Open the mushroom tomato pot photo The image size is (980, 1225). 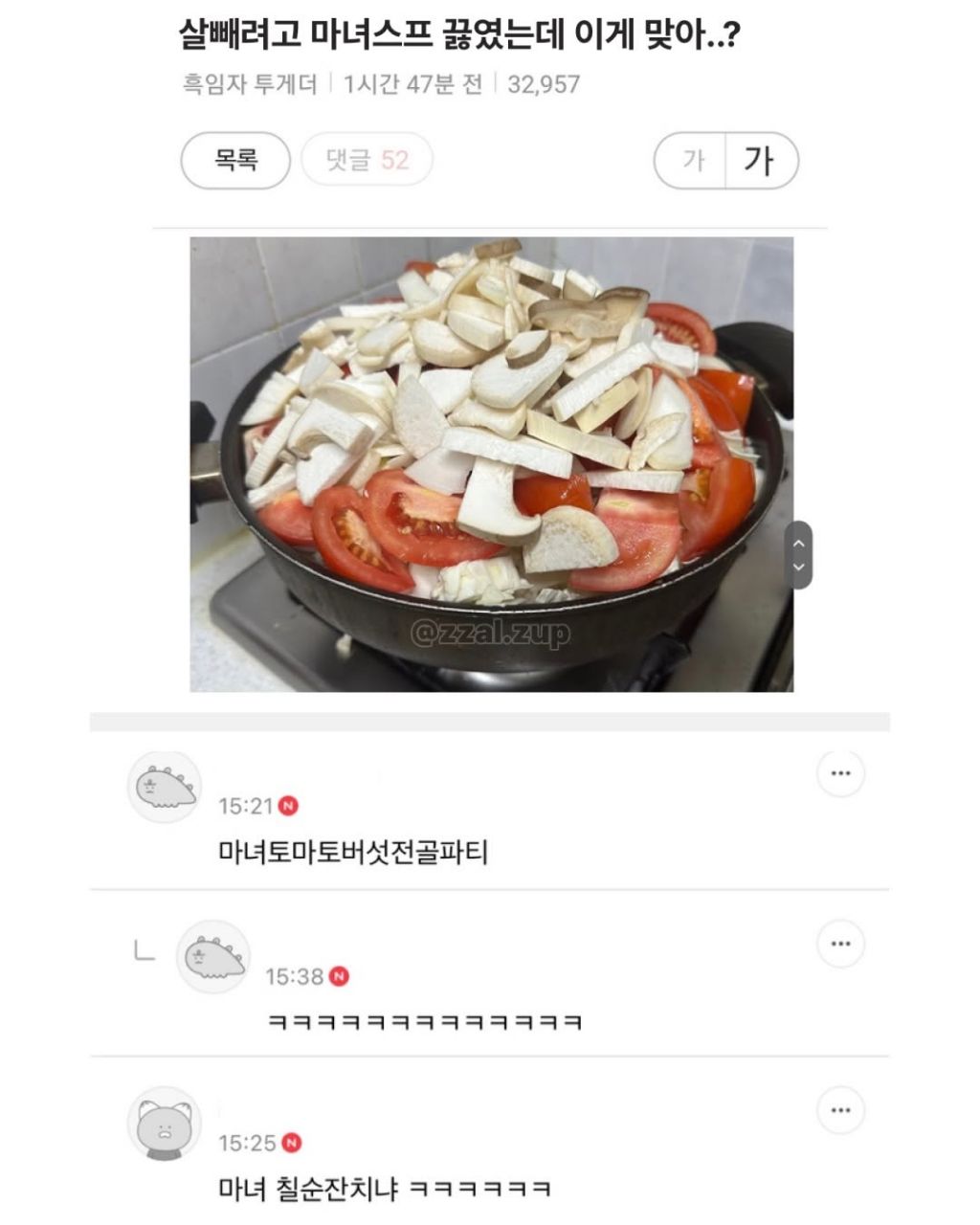491,464
